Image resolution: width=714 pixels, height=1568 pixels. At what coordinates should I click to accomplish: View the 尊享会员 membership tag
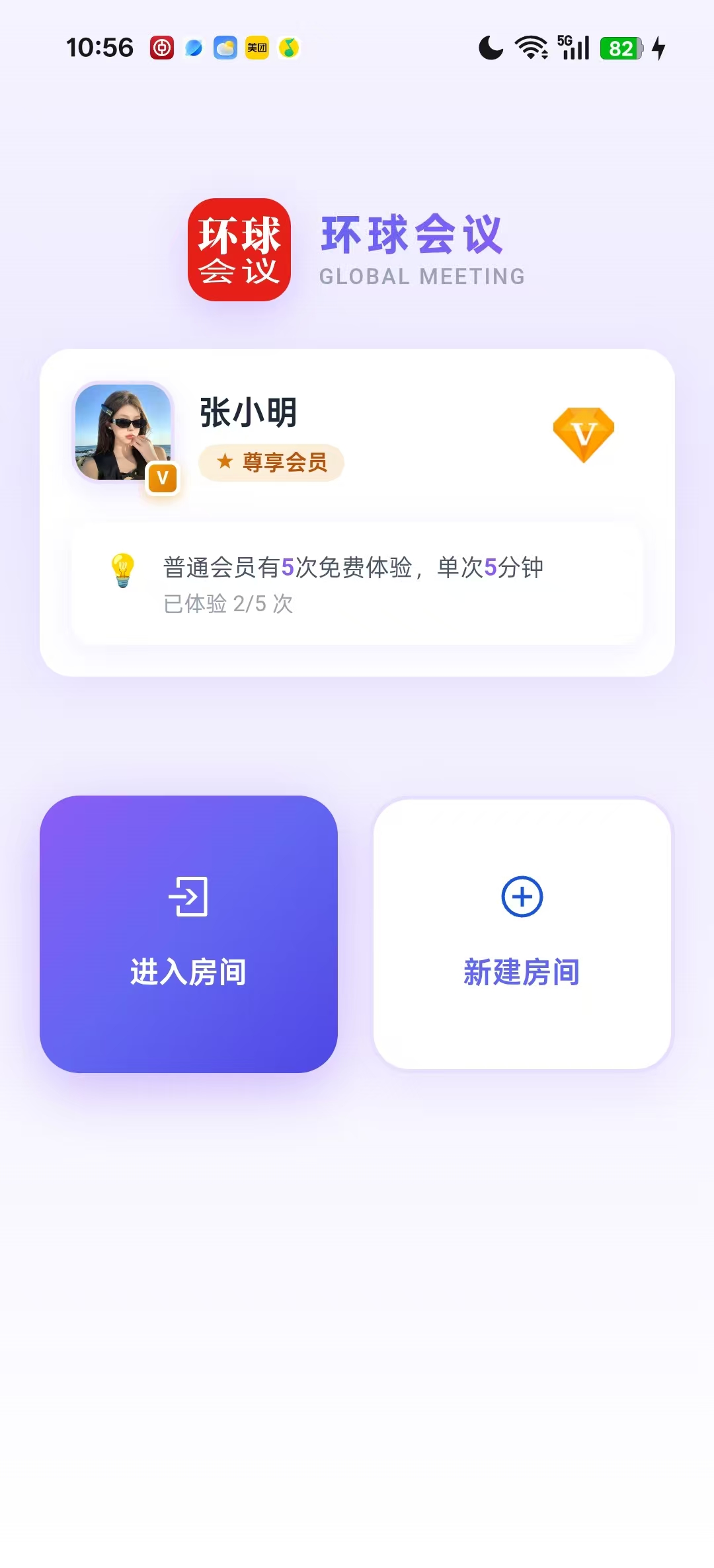272,462
